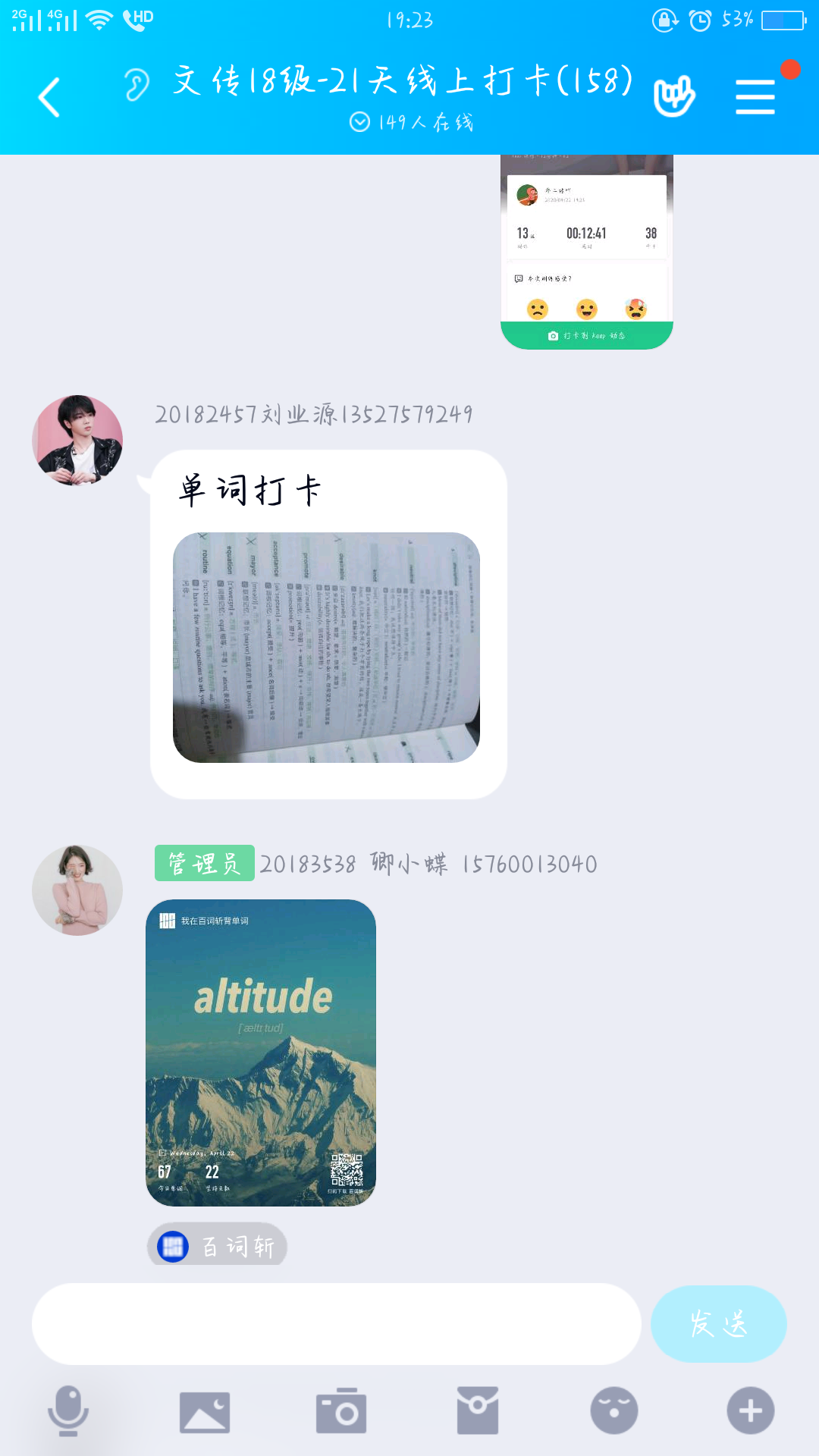Viewport: 819px width, 1456px height.
Task: Show the 149人在线 online members
Action: (412, 122)
